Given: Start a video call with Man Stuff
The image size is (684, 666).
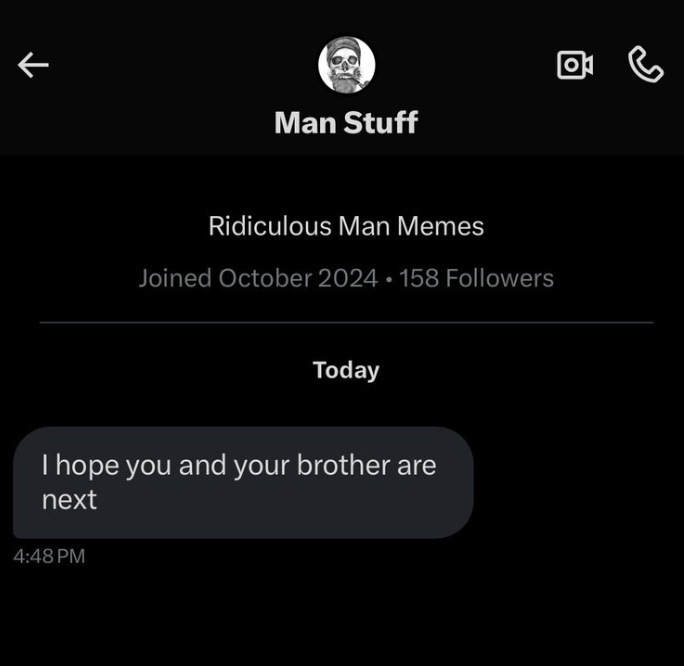Looking at the screenshot, I should [x=574, y=65].
